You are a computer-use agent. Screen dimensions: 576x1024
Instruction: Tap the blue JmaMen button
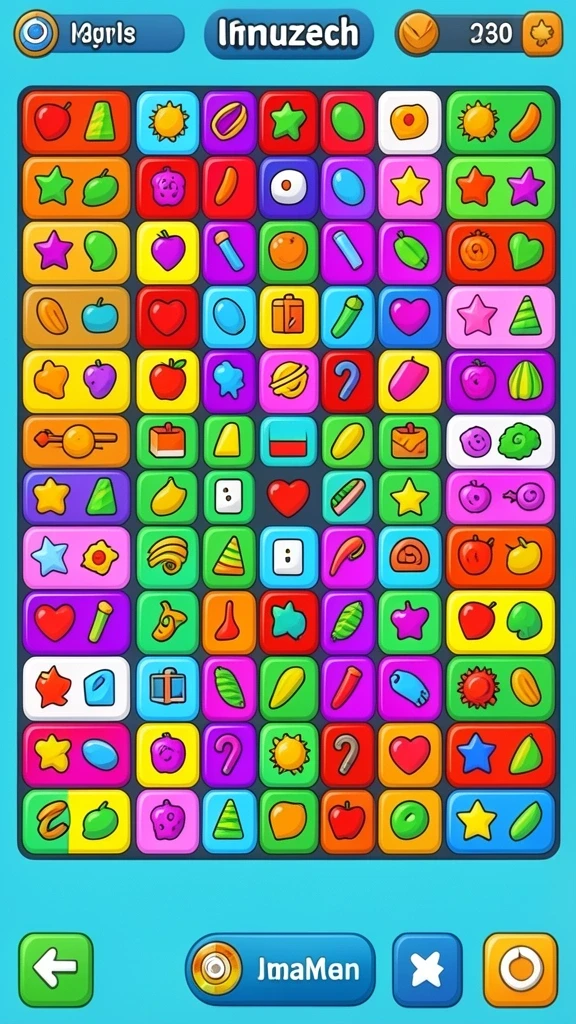280,969
